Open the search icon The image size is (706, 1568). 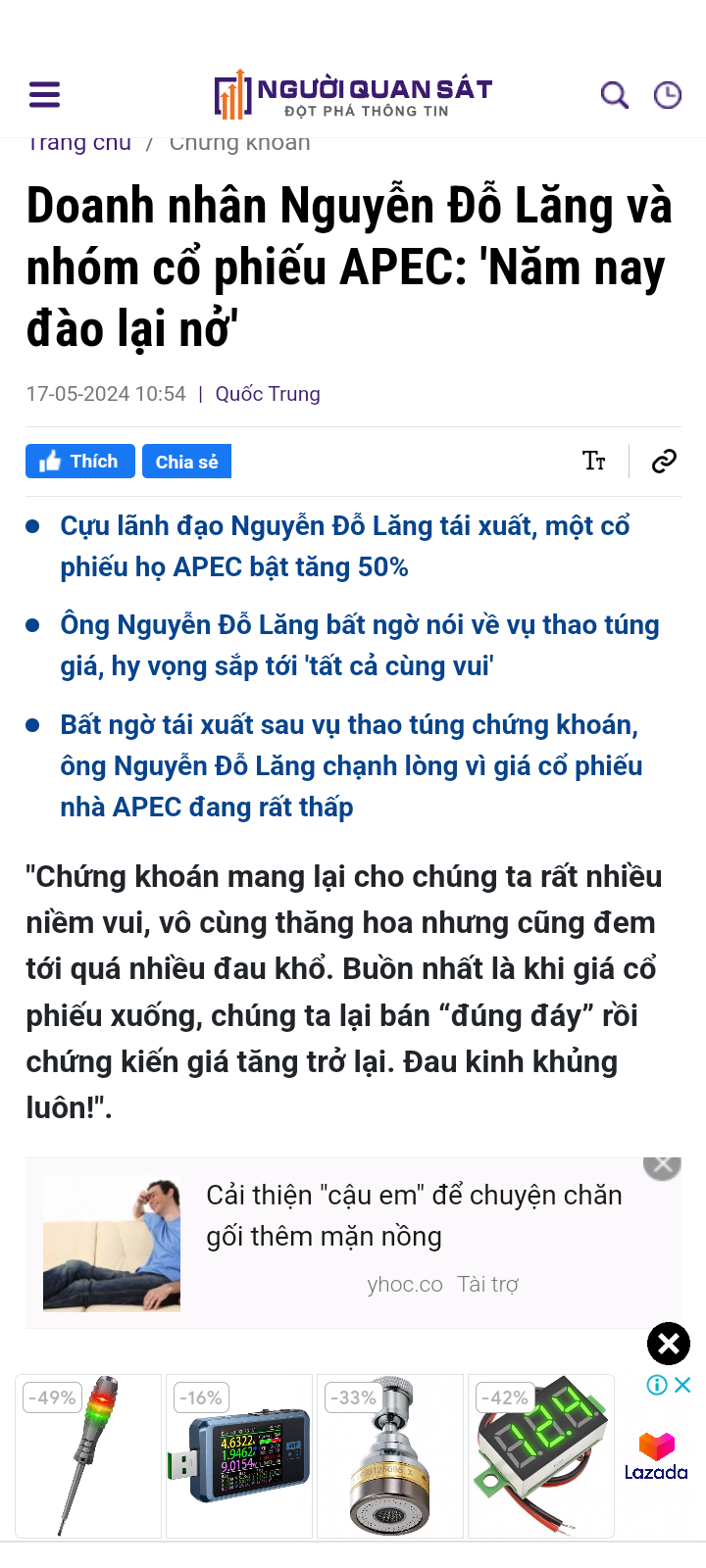point(614,95)
